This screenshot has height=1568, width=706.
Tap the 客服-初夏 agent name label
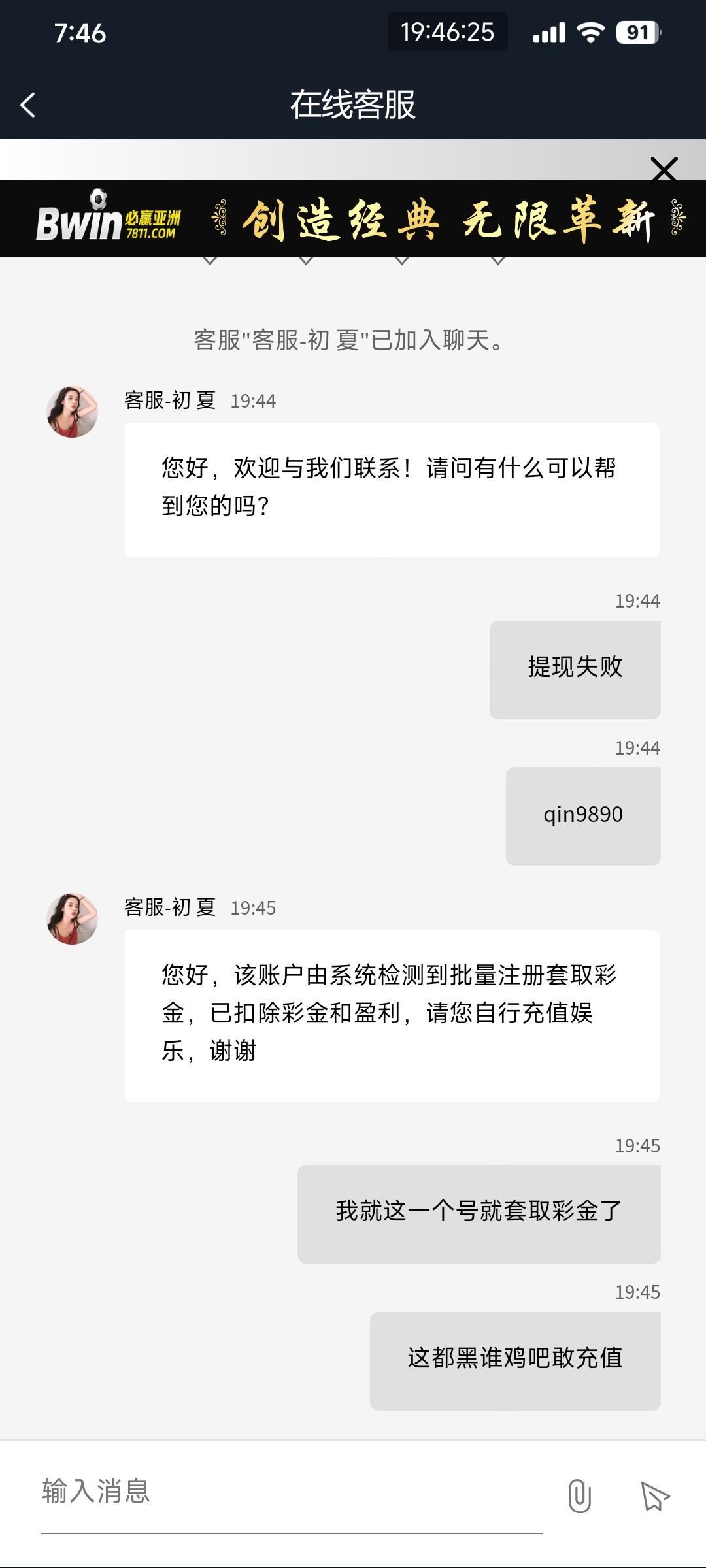click(170, 400)
